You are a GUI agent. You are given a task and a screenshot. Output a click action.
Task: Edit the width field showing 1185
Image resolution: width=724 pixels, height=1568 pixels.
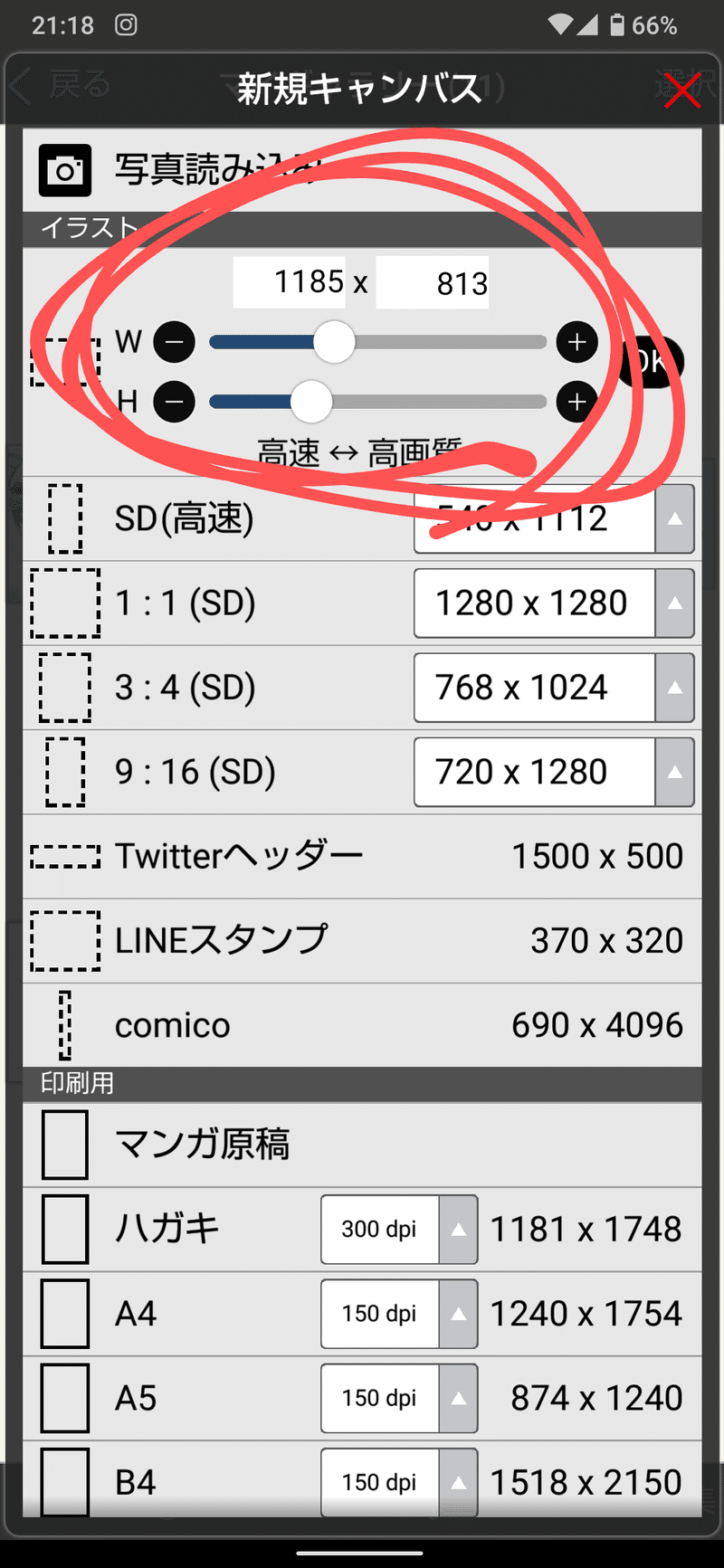pyautogui.click(x=289, y=282)
